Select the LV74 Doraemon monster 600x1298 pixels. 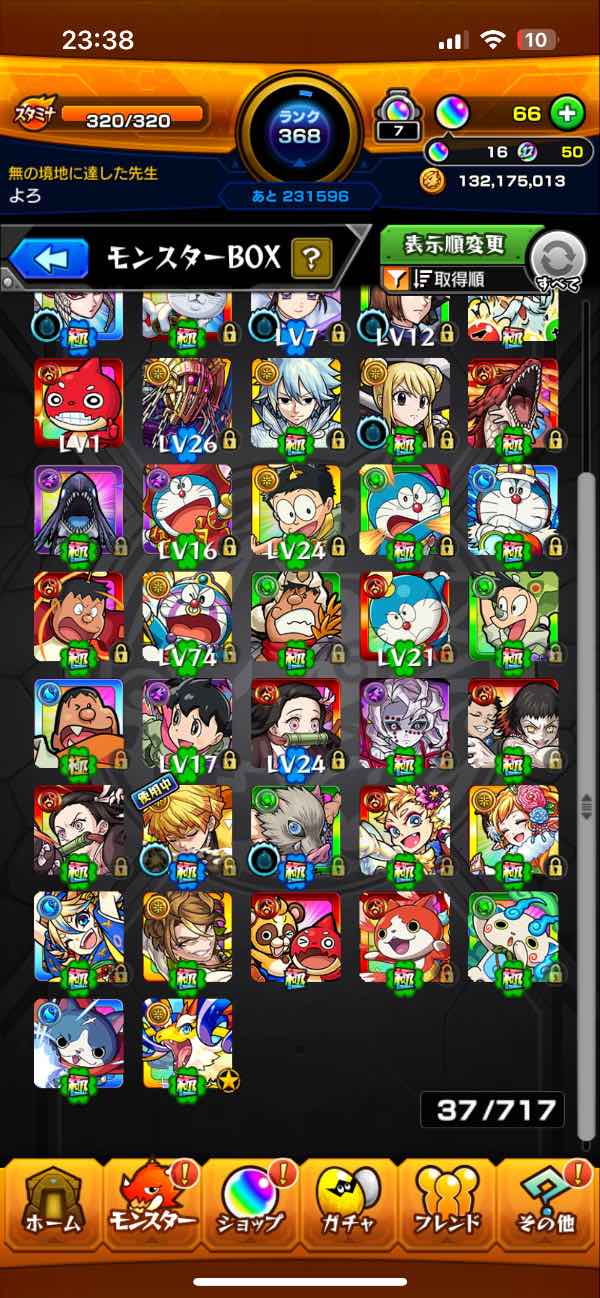(x=187, y=616)
